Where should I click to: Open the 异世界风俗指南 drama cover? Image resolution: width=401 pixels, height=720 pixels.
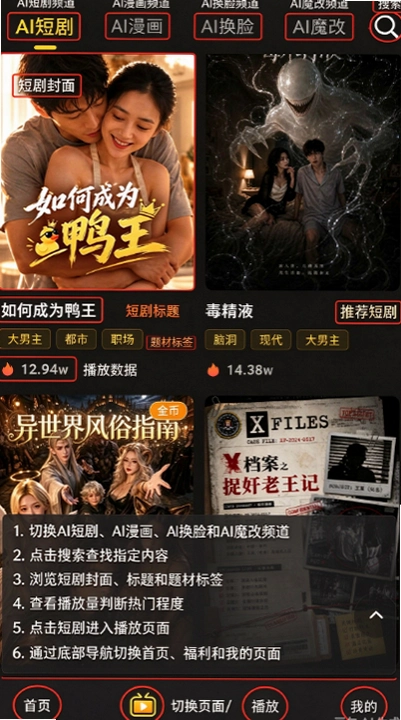click(x=97, y=455)
